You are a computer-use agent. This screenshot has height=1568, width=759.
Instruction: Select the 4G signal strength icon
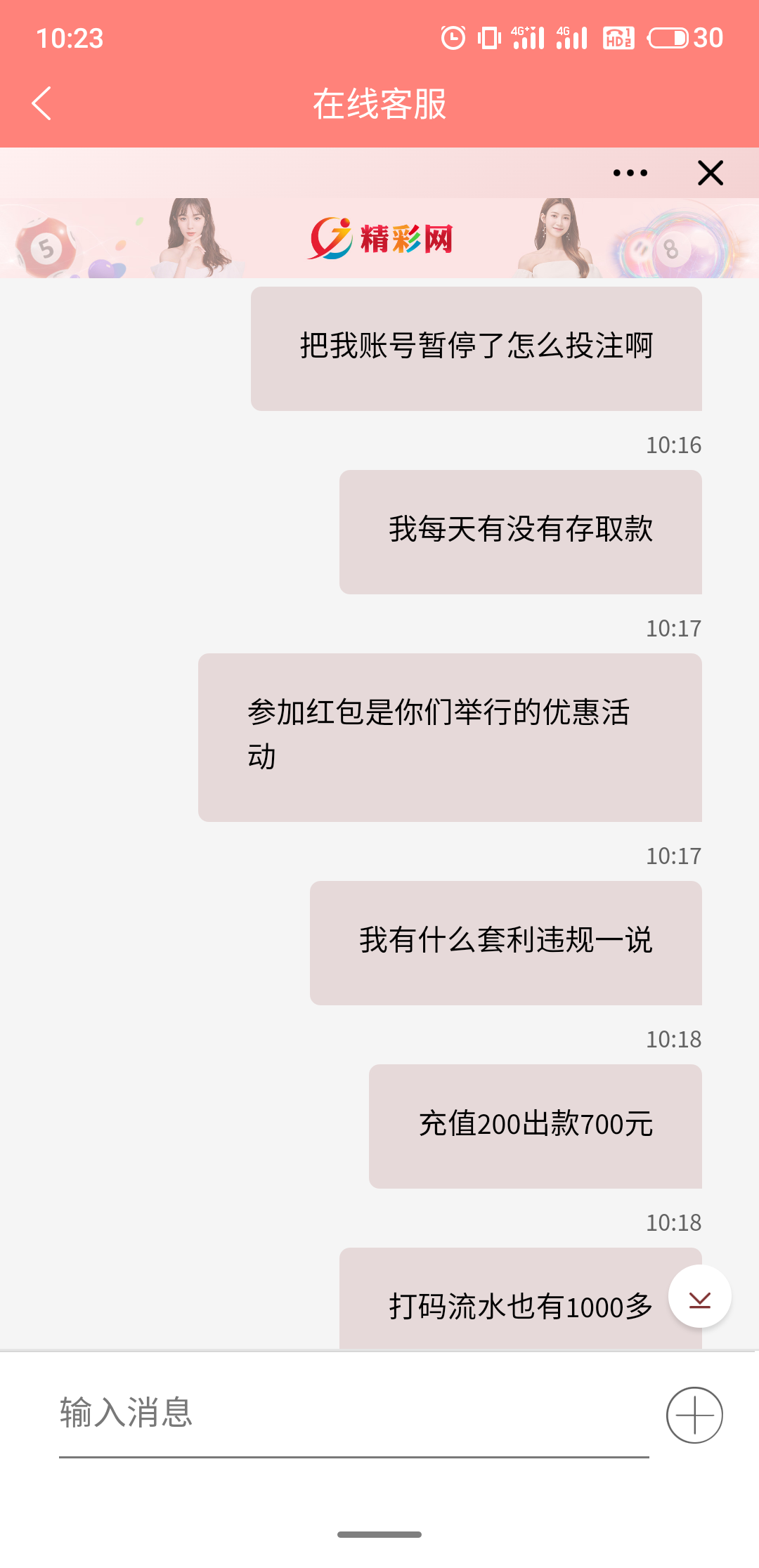(573, 37)
